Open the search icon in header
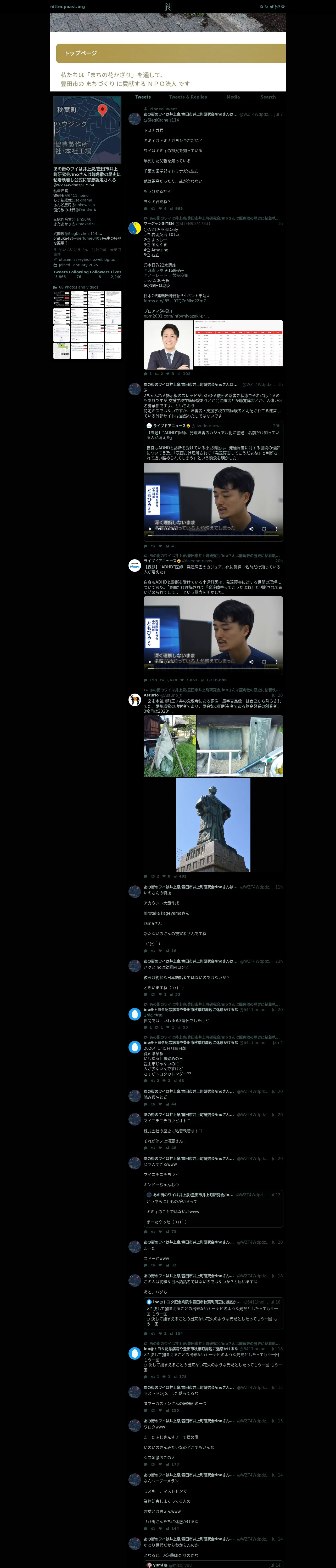This screenshot has width=336, height=1568. tap(262, 7)
